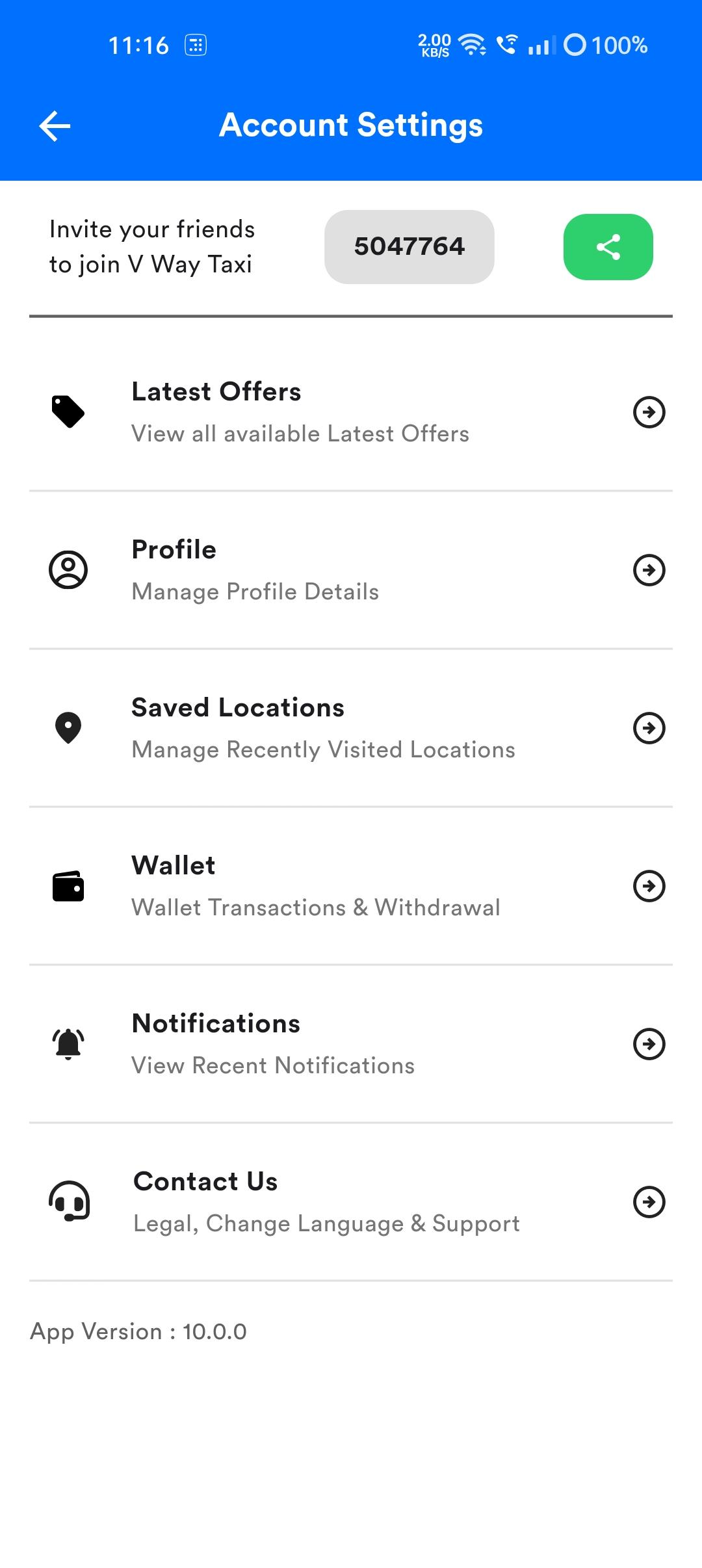Open Wallet transactions
Image resolution: width=702 pixels, height=1568 pixels.
coord(351,886)
